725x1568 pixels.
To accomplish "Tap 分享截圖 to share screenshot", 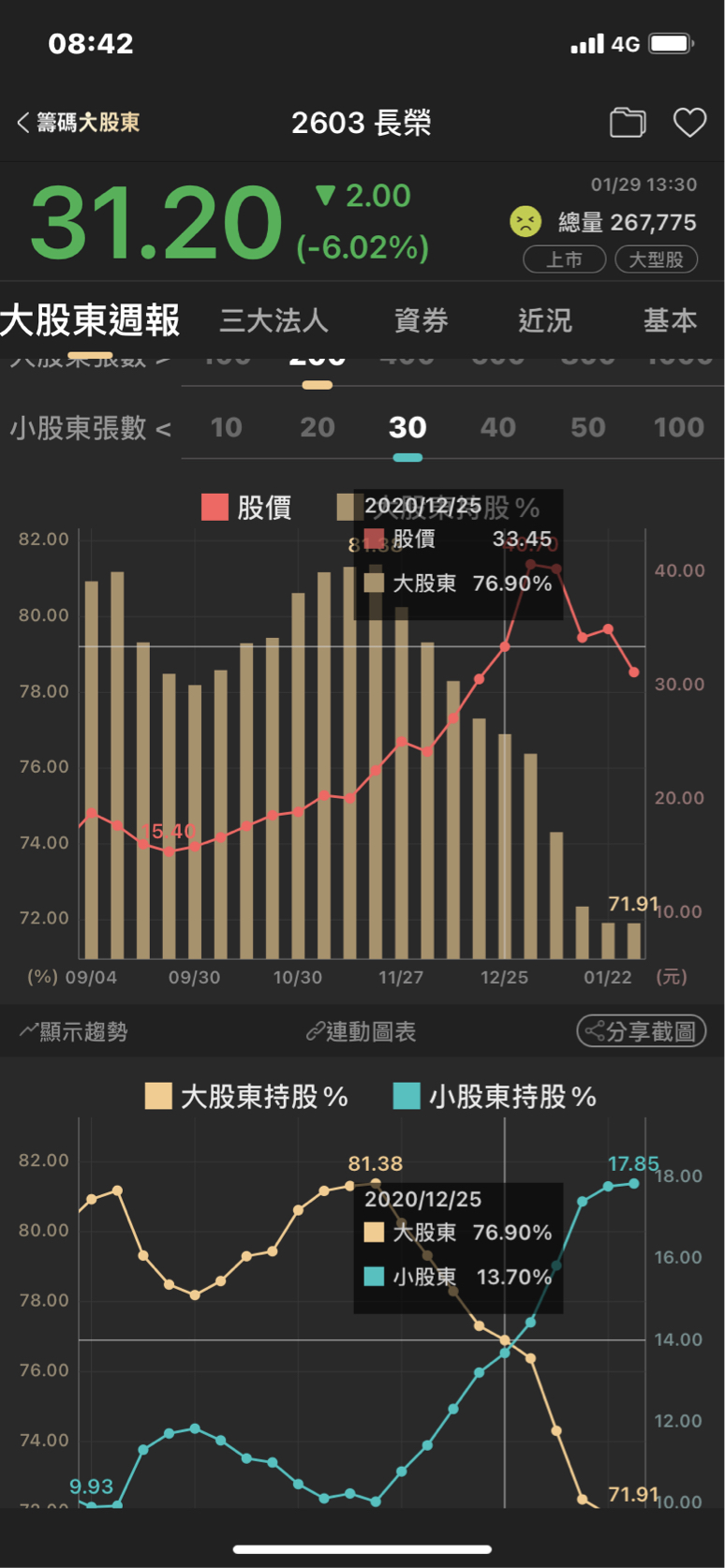I will (641, 1032).
